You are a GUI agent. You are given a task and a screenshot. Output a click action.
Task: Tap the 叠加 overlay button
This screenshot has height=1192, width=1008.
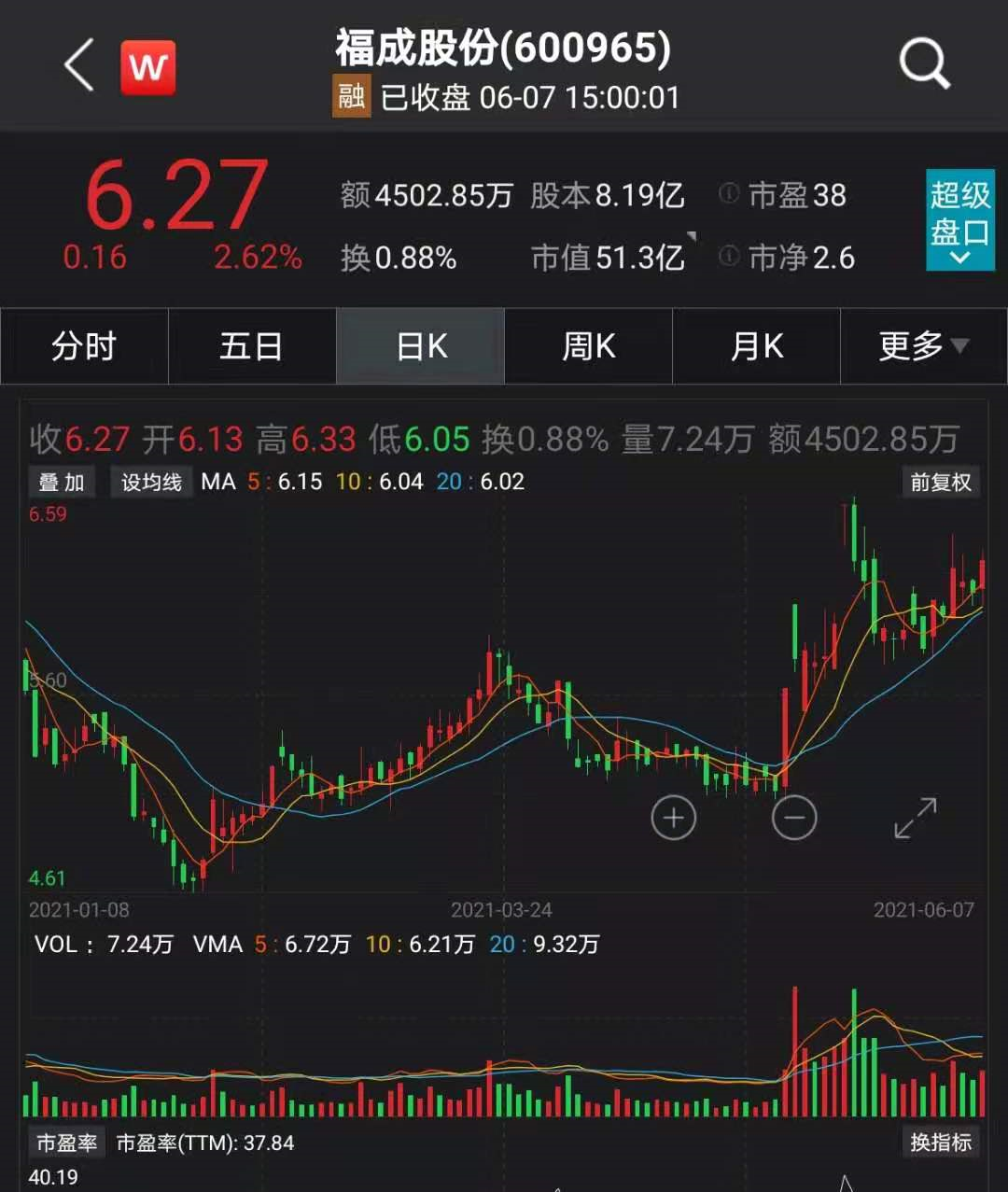click(x=62, y=483)
